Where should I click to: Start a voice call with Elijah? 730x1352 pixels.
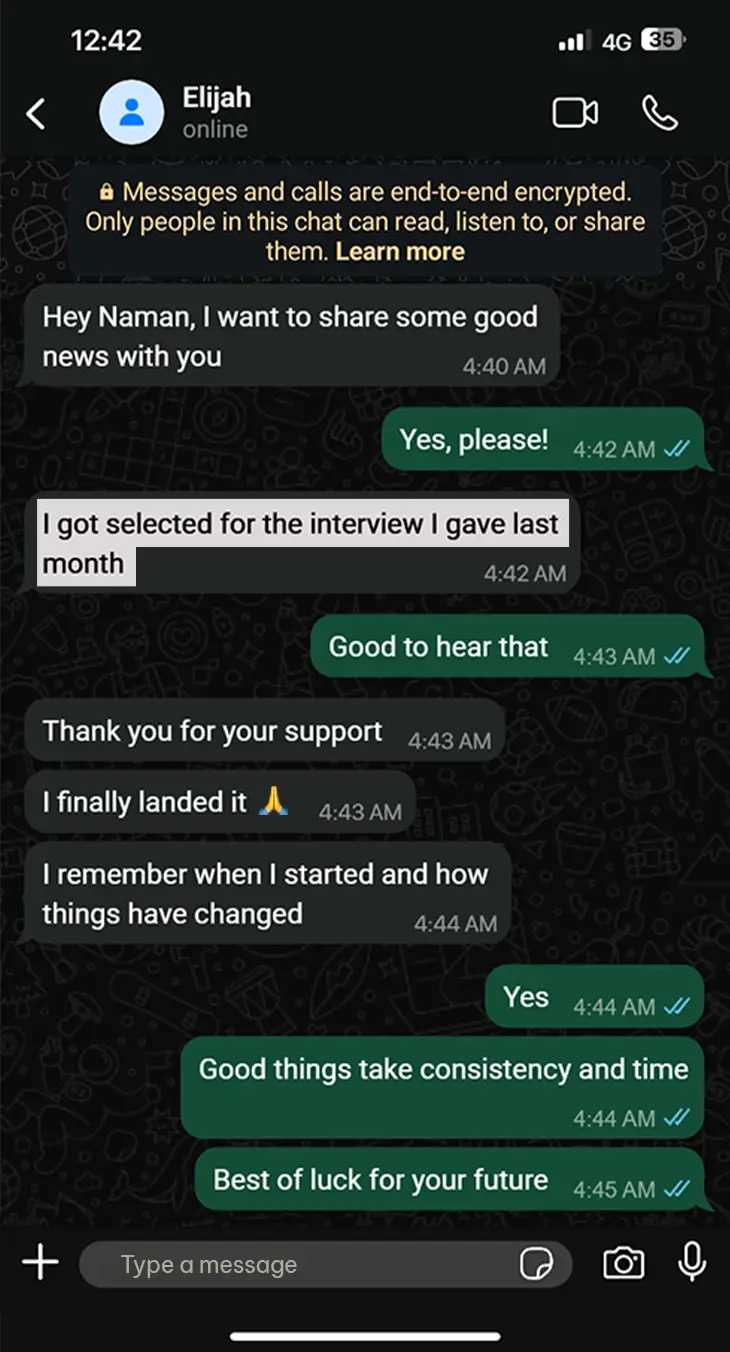(663, 112)
